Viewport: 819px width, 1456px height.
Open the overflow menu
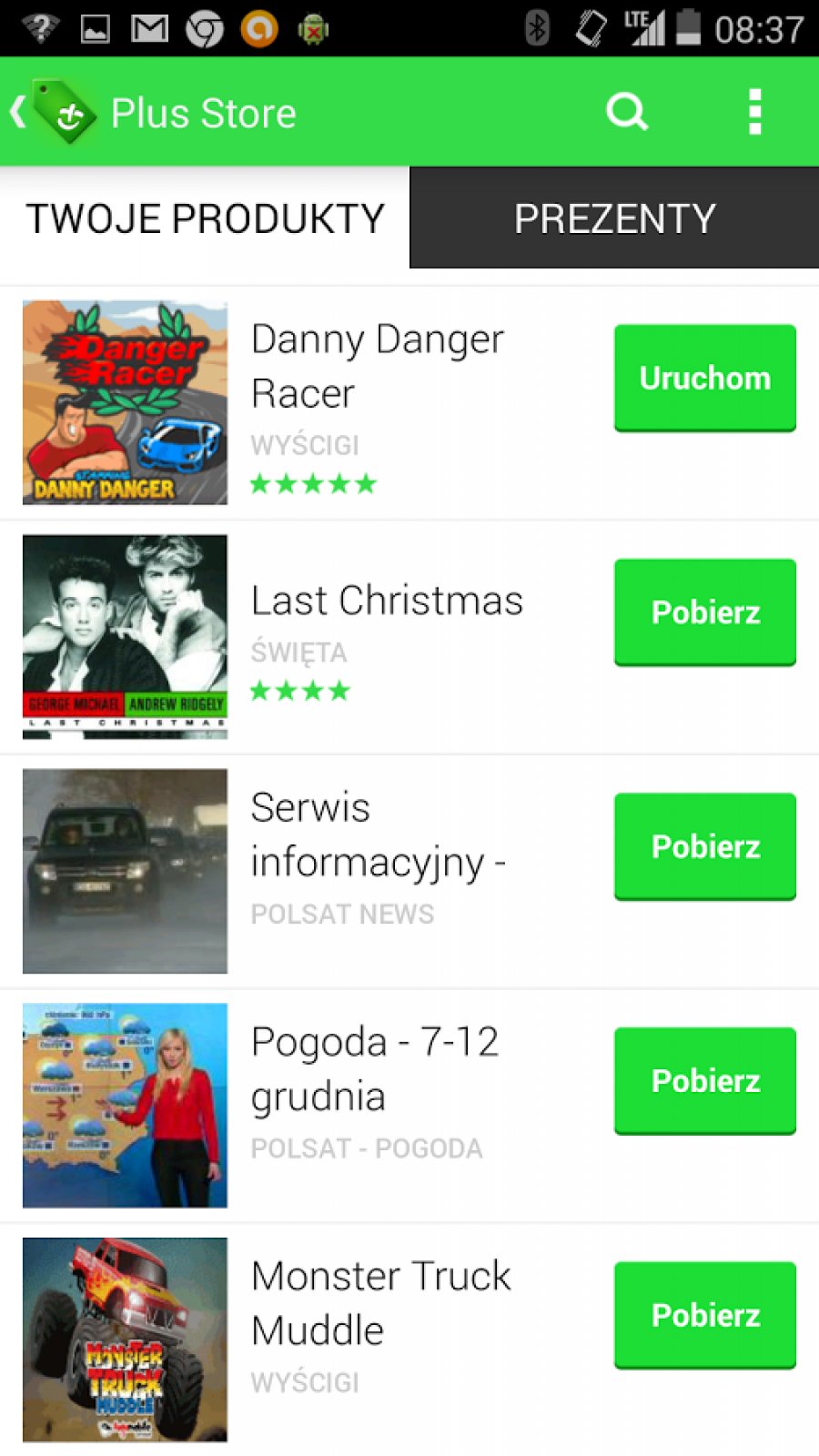click(754, 112)
